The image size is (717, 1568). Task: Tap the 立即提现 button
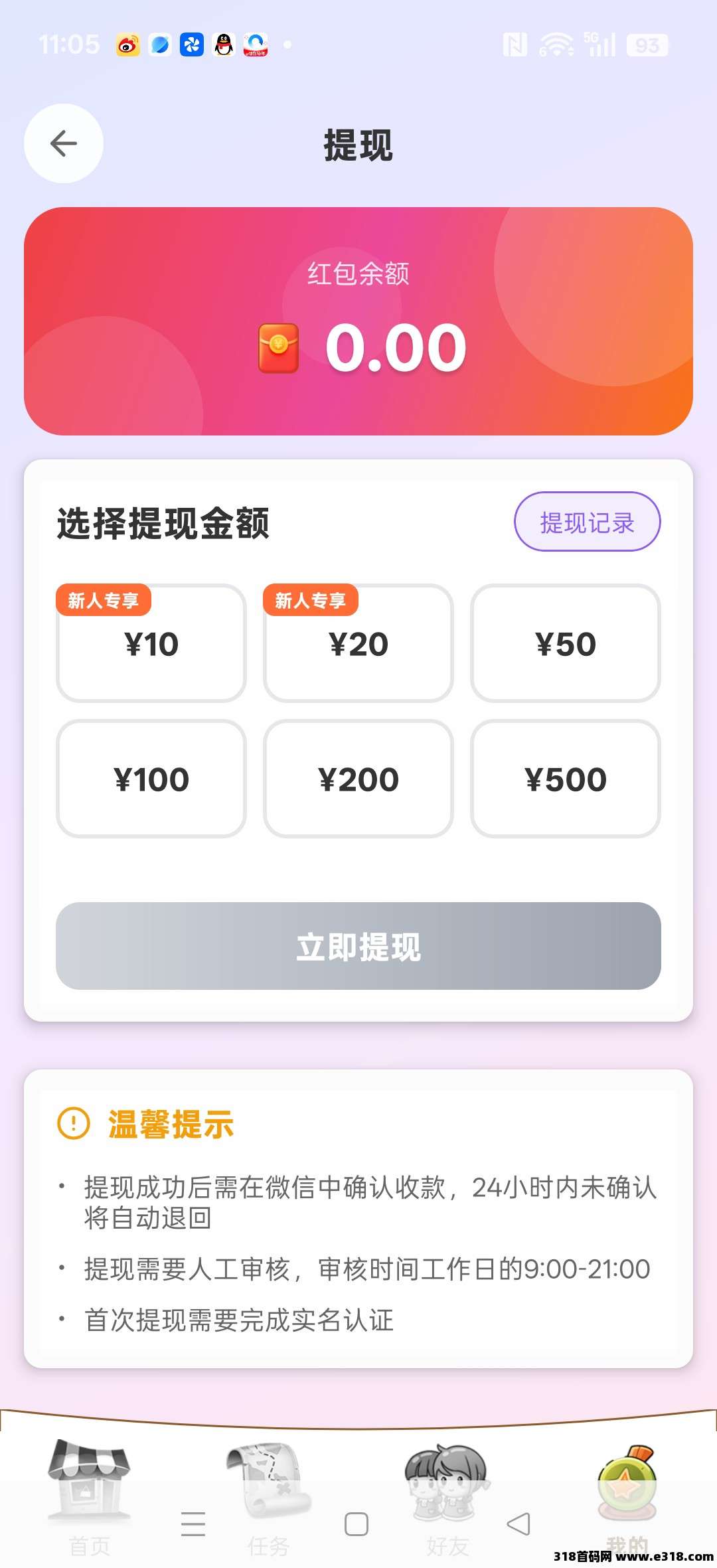(358, 949)
